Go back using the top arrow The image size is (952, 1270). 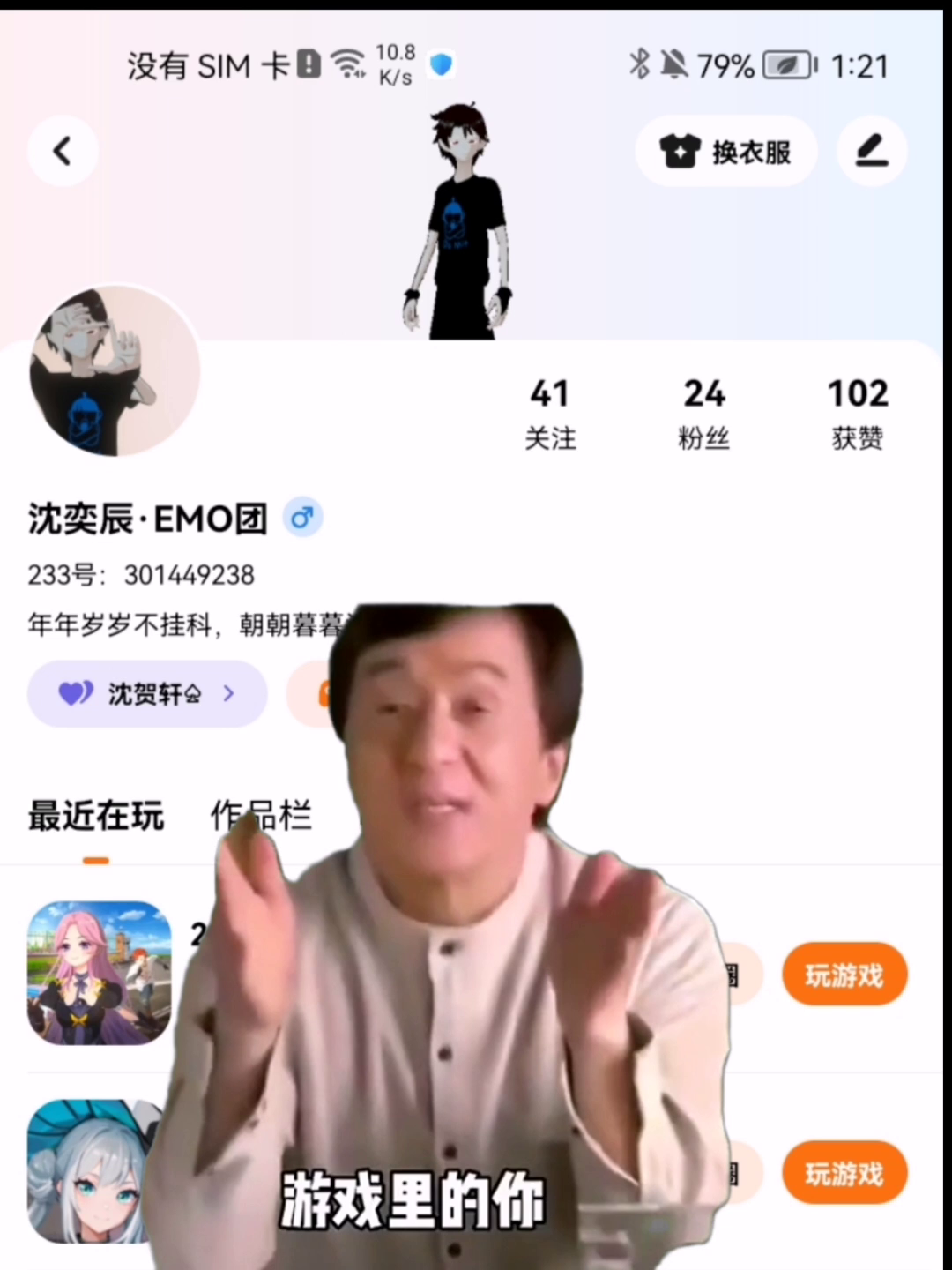tap(63, 151)
